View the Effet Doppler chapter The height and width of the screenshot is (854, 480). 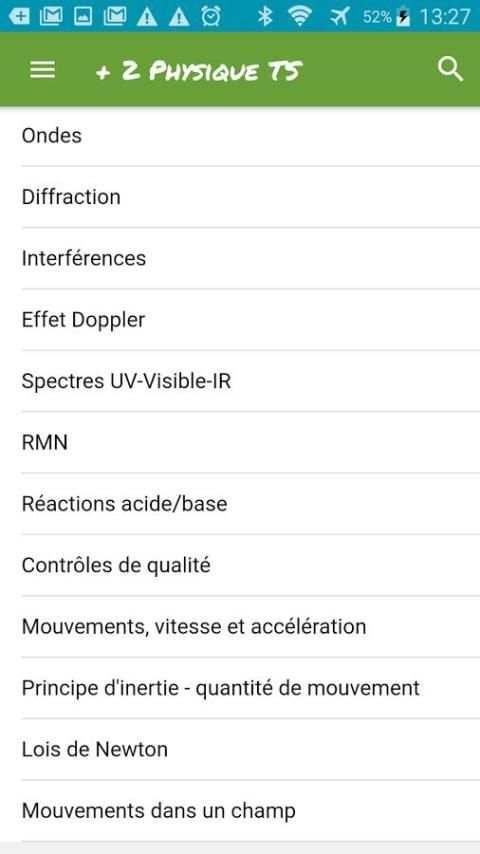point(240,320)
